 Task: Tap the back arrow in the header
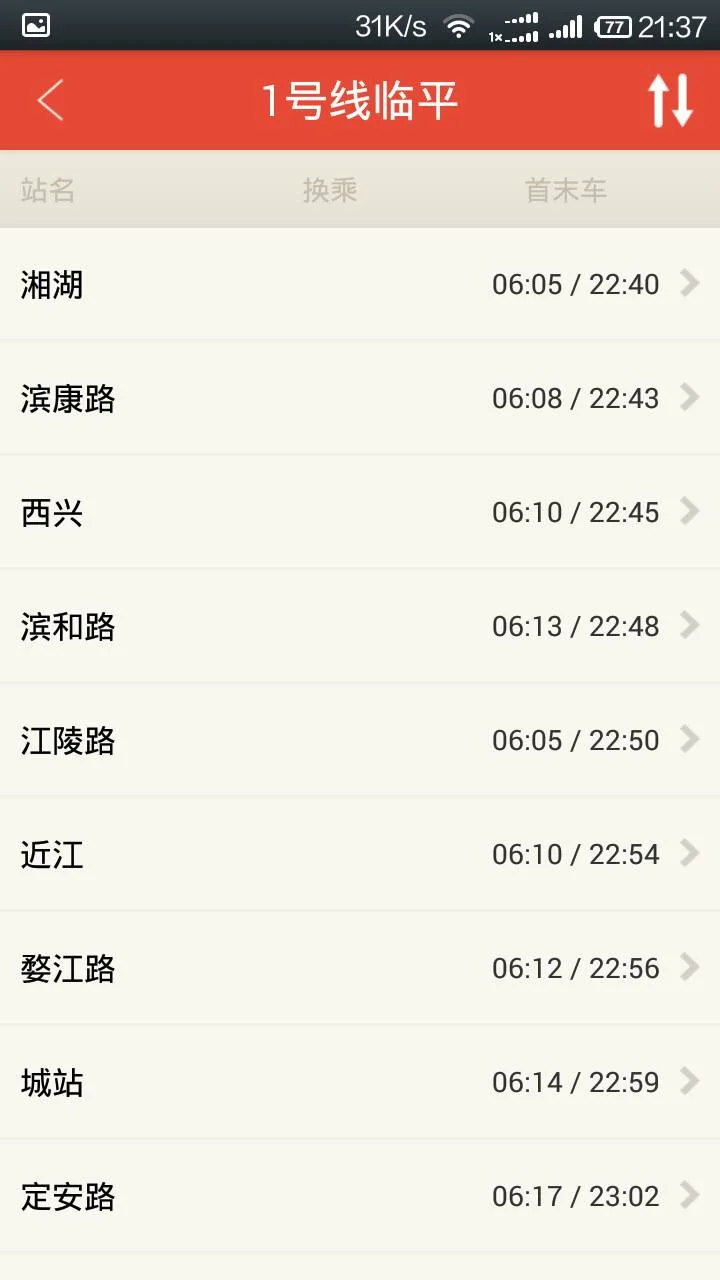coord(50,100)
